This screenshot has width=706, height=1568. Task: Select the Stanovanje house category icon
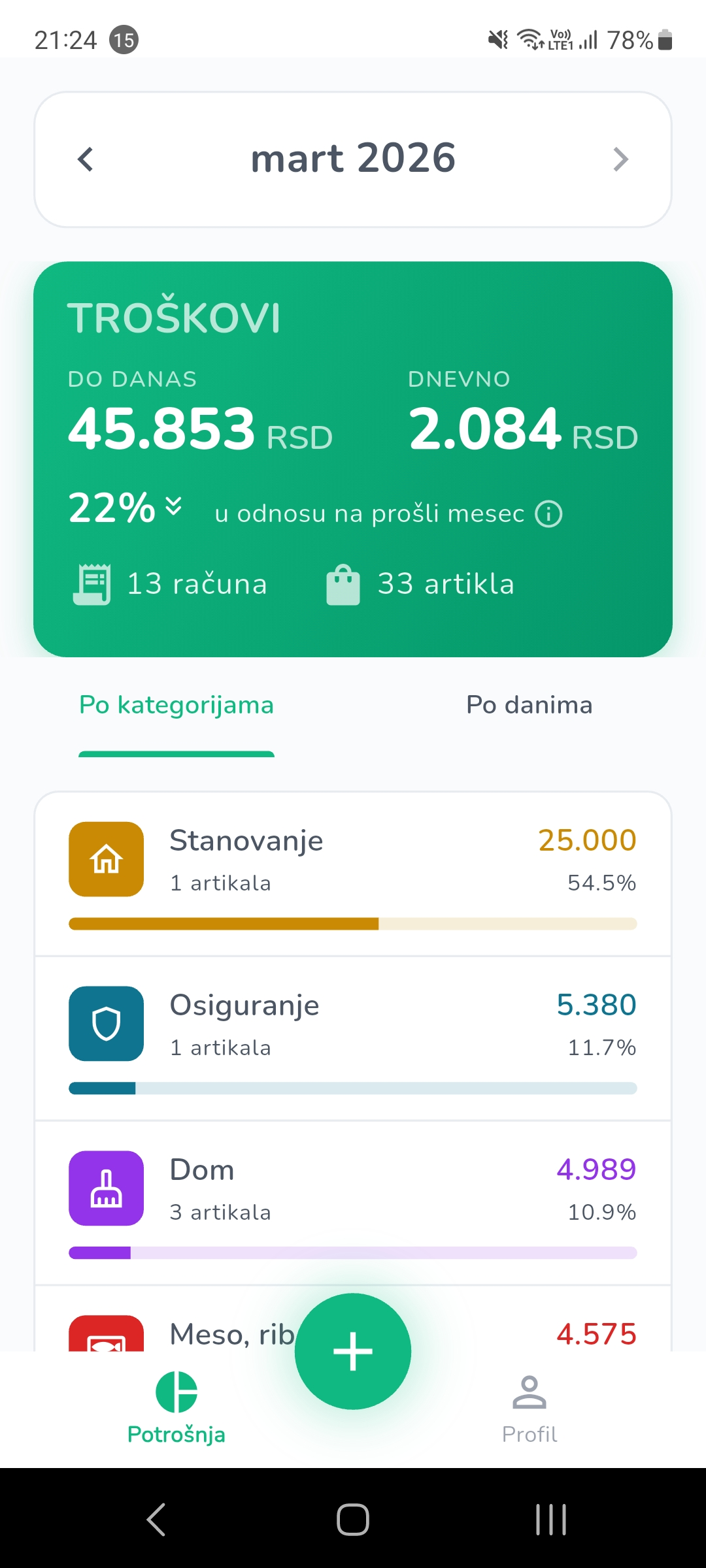pyautogui.click(x=105, y=859)
